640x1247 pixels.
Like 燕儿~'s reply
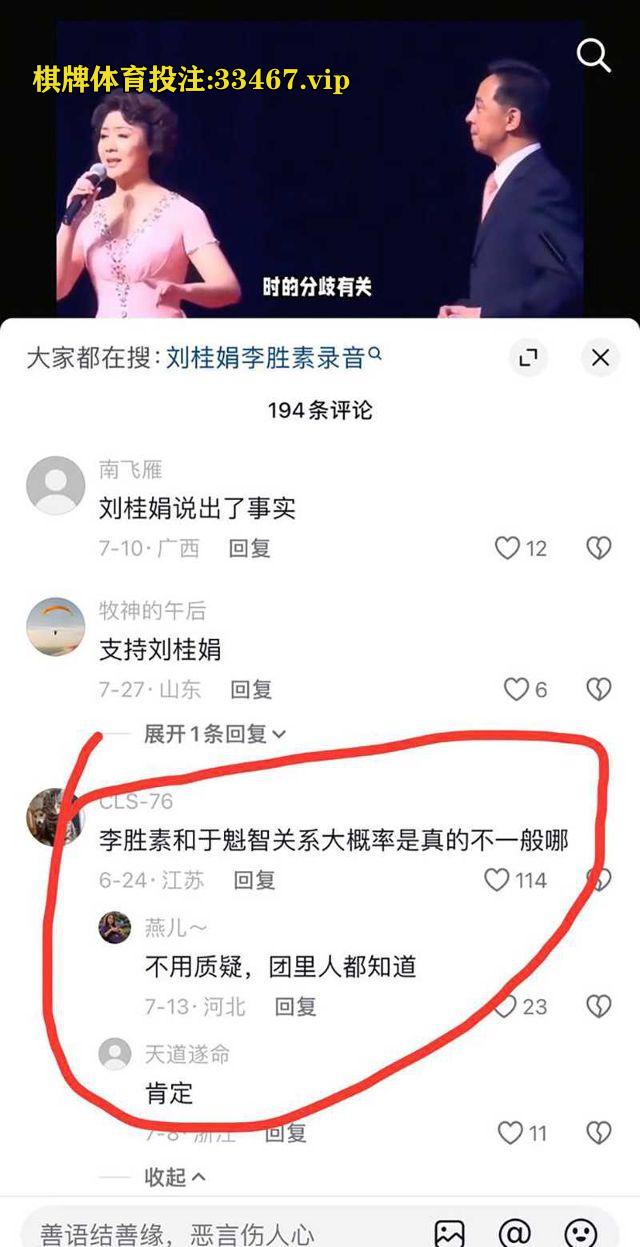521,1006
